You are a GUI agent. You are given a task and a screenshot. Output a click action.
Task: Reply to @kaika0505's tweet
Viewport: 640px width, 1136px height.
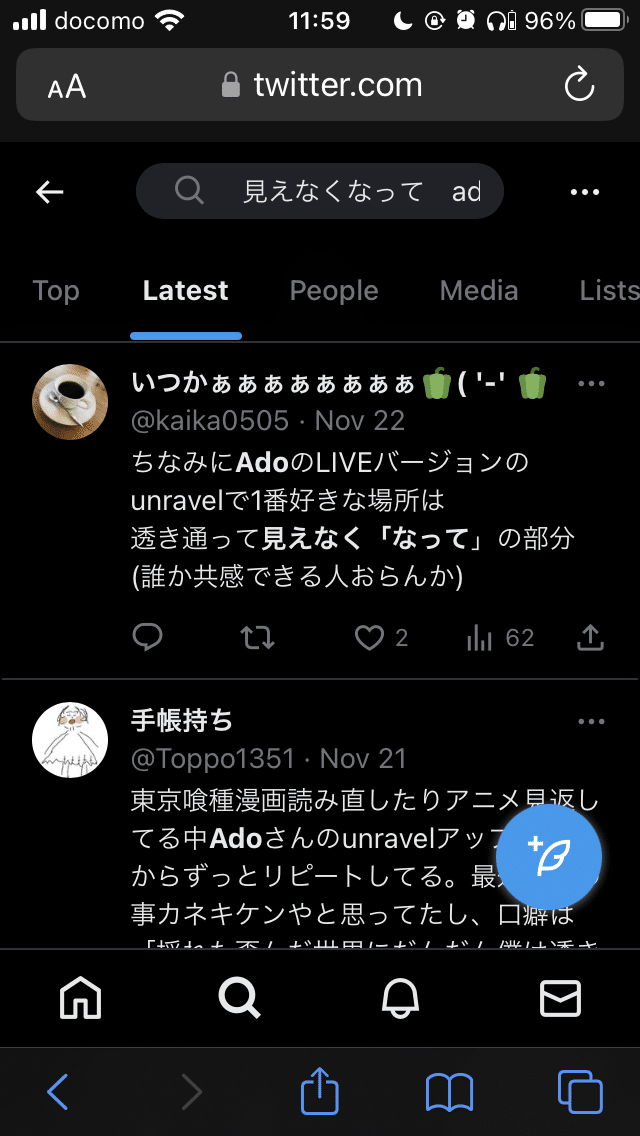[148, 637]
